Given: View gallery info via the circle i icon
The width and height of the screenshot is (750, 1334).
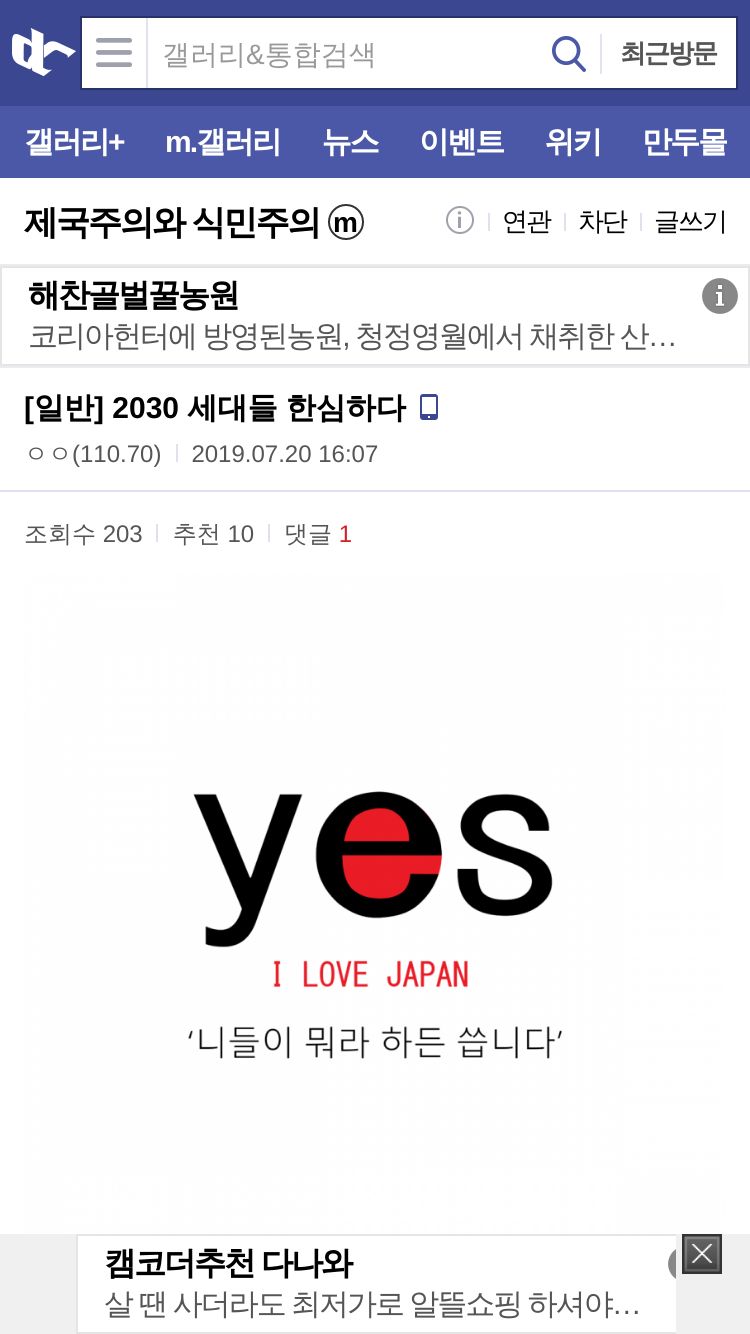Looking at the screenshot, I should 459,220.
